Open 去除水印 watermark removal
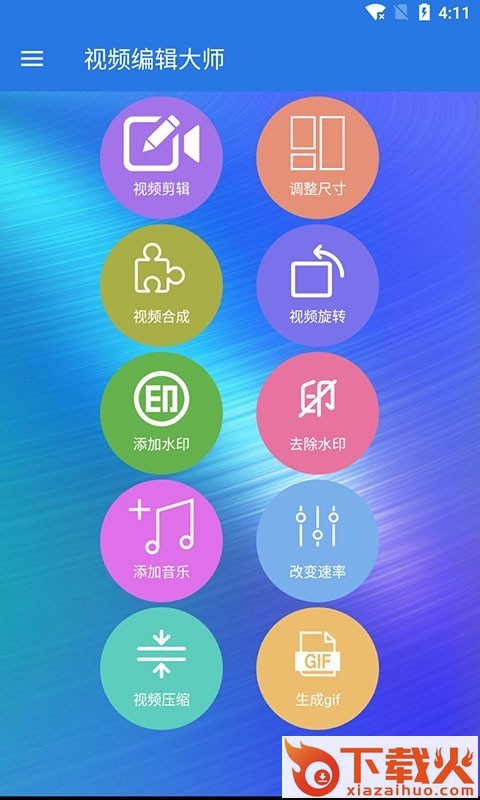 317,413
